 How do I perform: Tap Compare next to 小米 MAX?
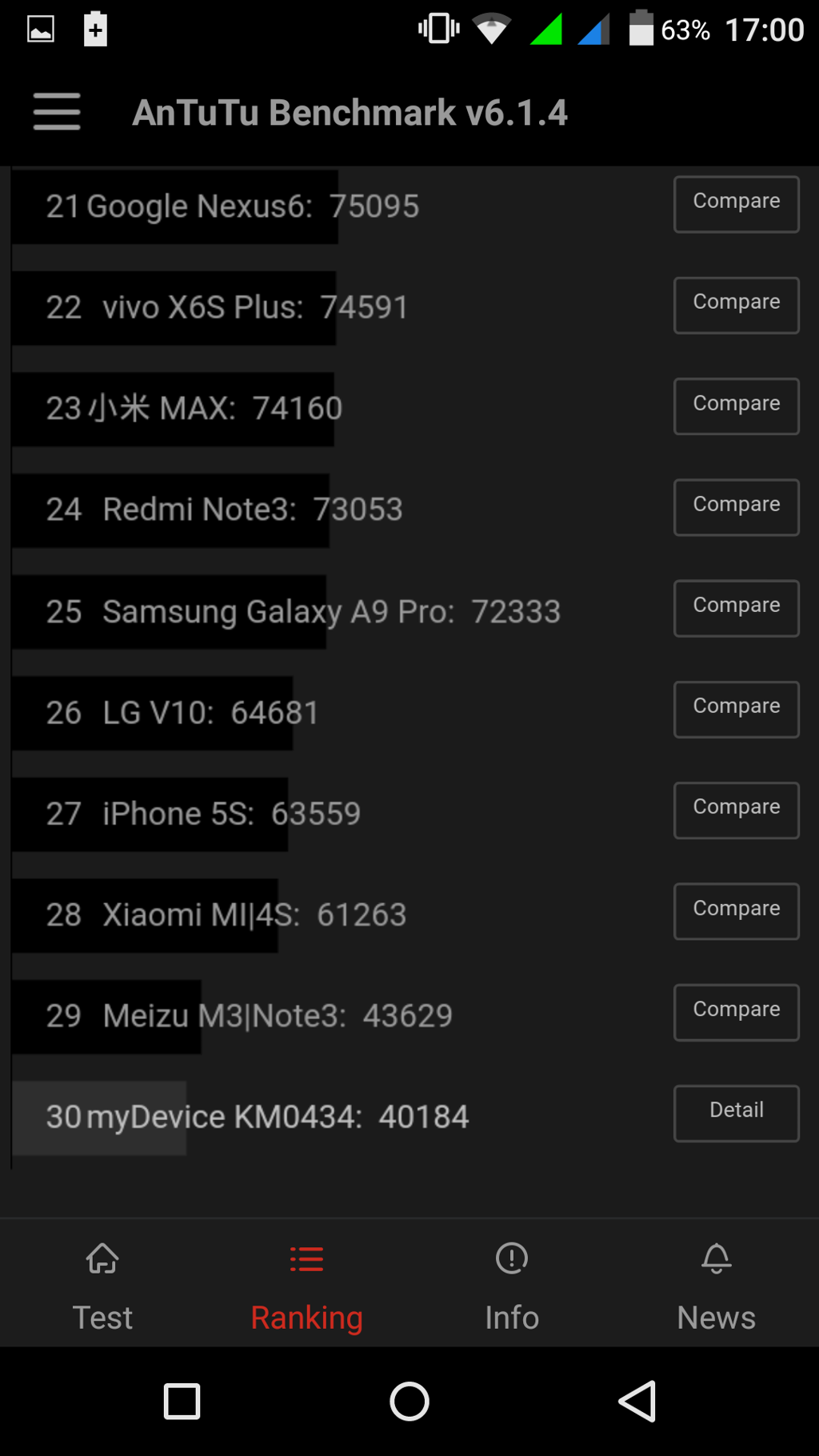(x=736, y=406)
